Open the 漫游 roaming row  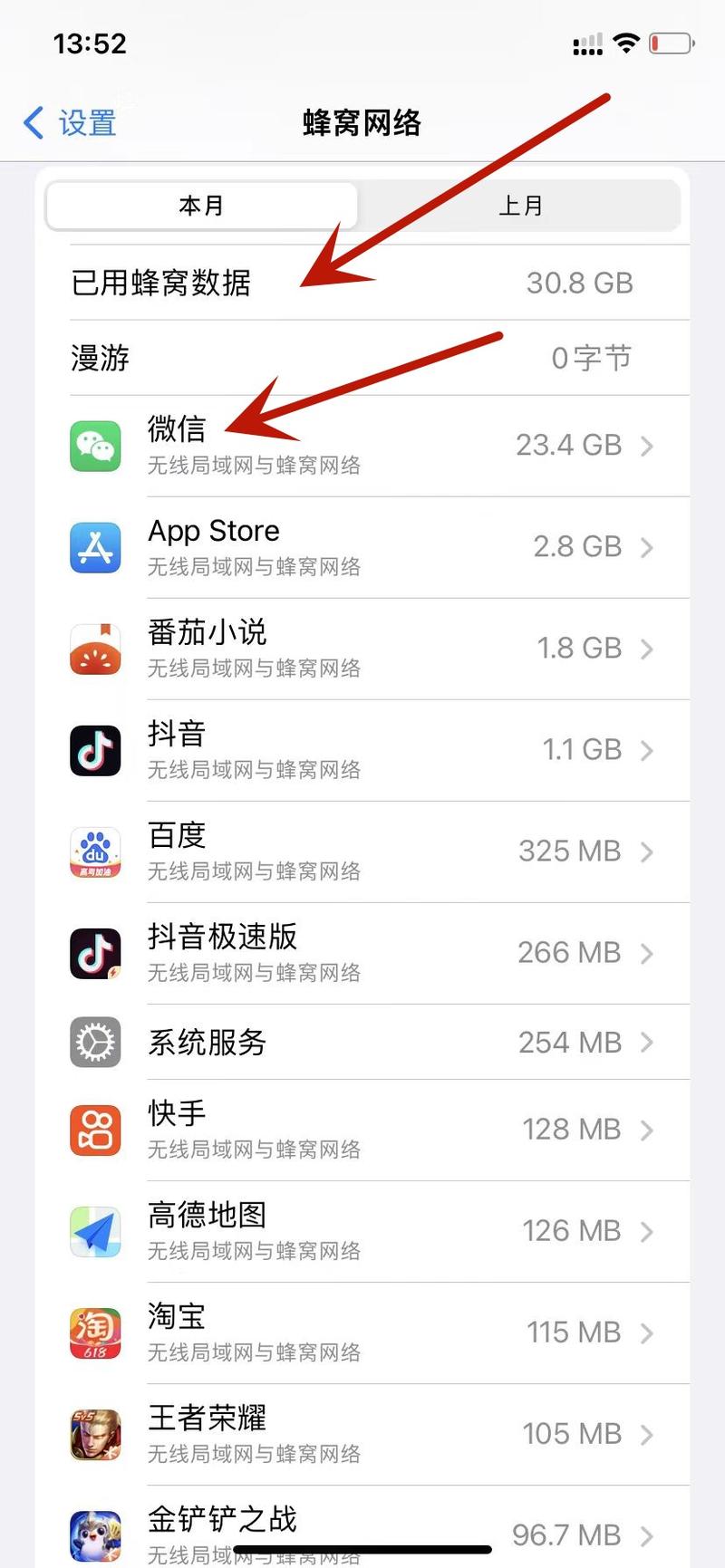tap(362, 358)
